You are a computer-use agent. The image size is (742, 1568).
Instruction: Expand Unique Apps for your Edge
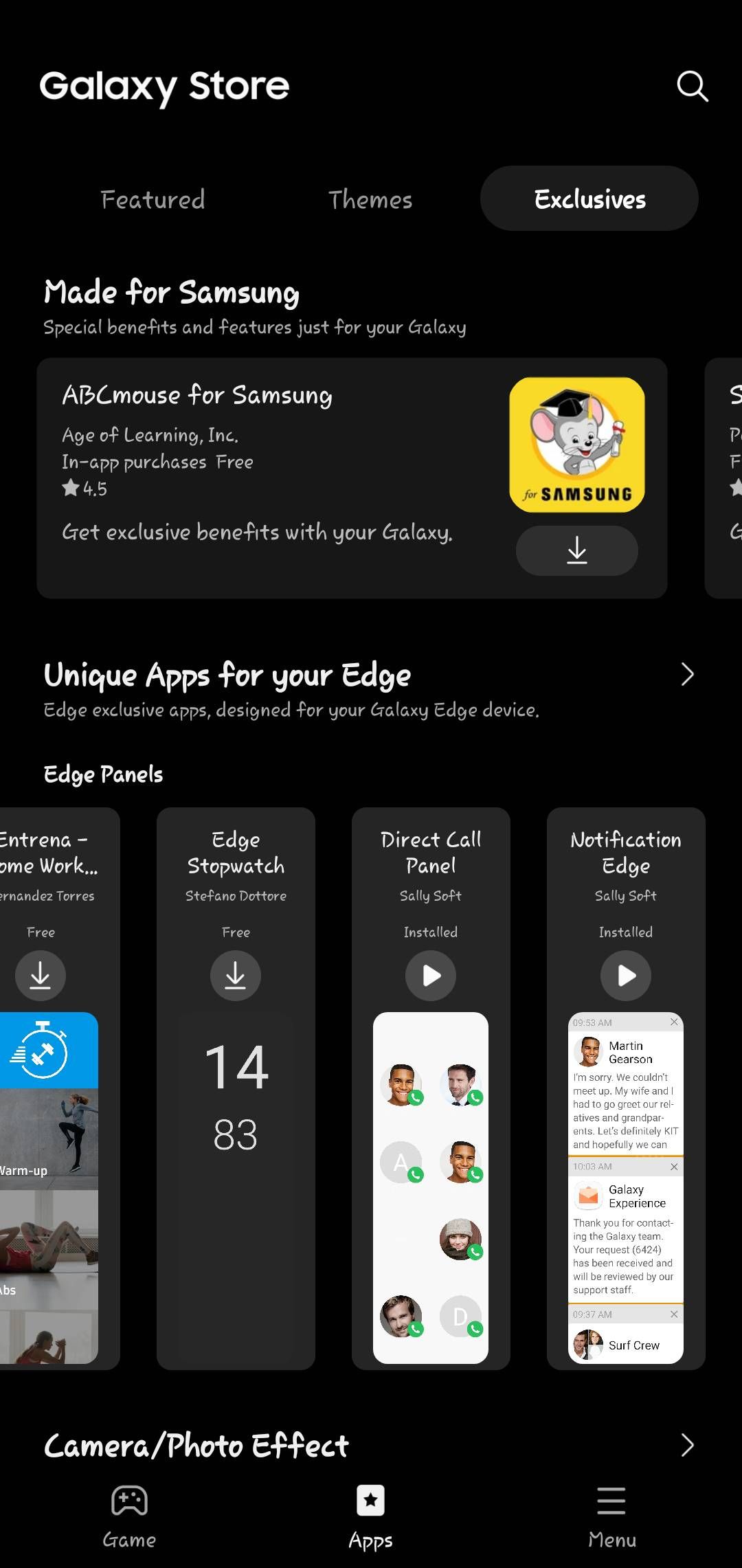click(x=687, y=675)
